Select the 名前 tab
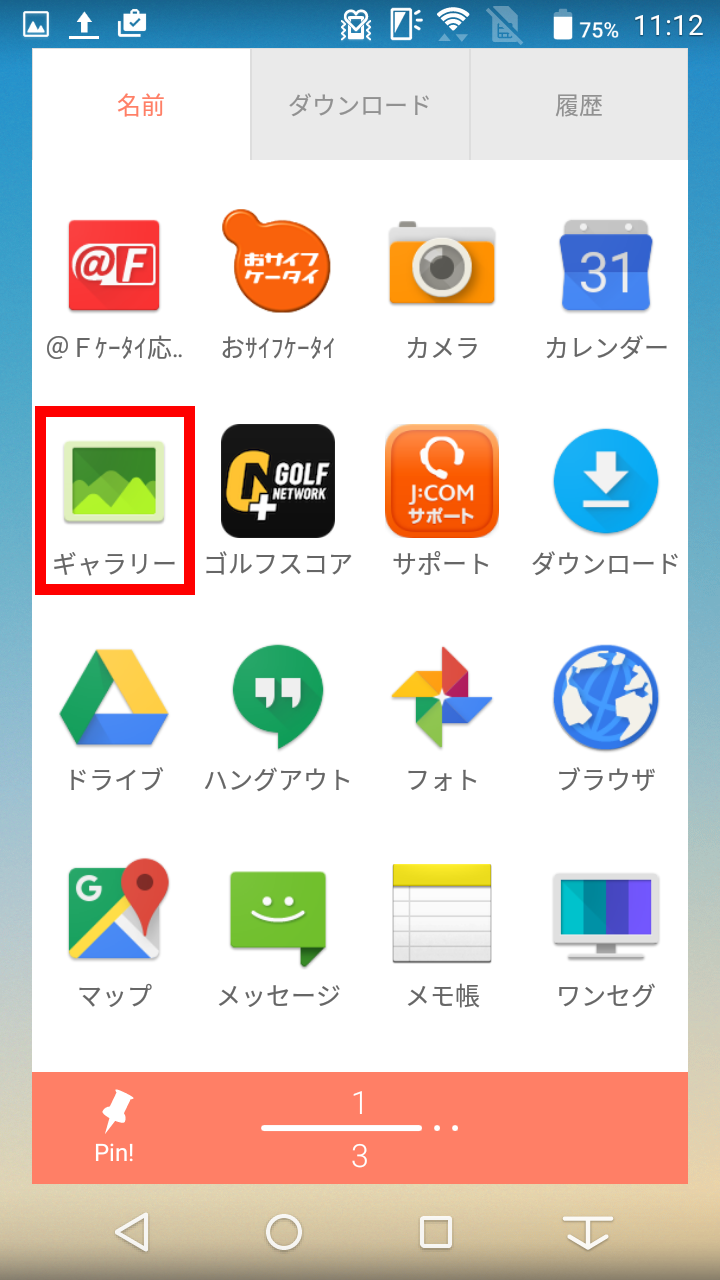Viewport: 720px width, 1280px height. [x=141, y=105]
